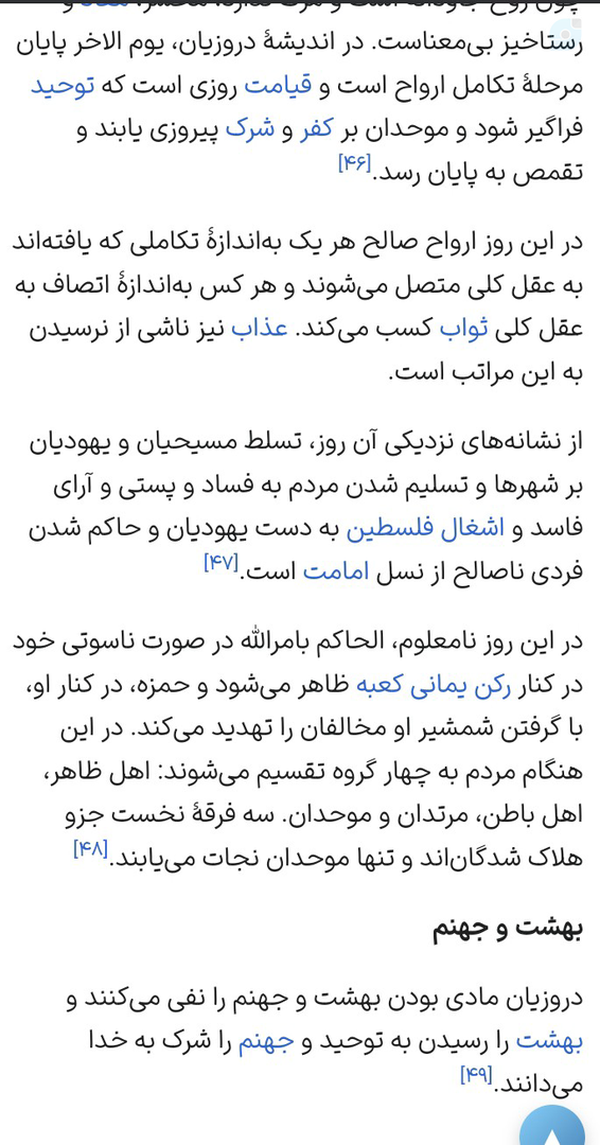This screenshot has width=600, height=1145.
Task: Open the شرک link
Action: click(249, 131)
